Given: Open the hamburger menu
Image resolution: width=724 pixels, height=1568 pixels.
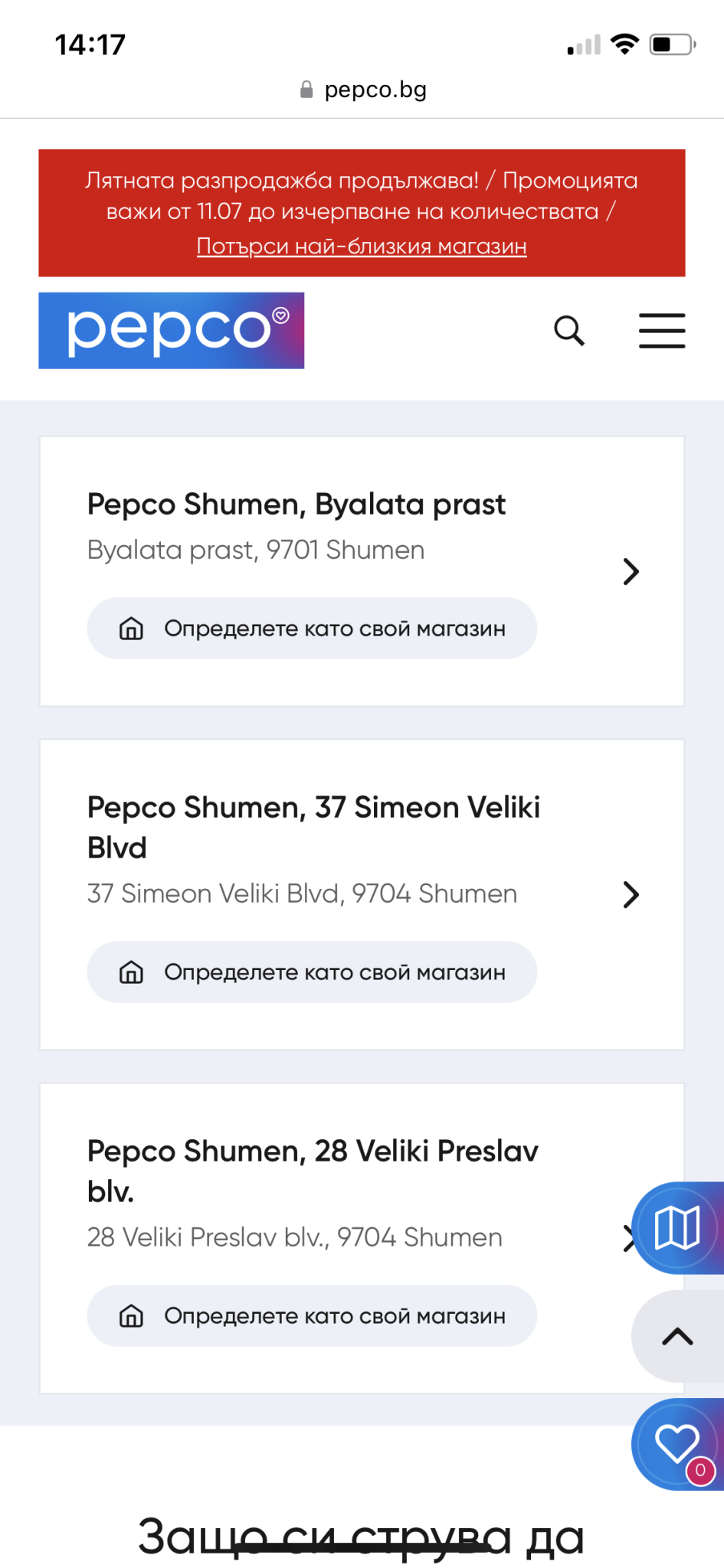Looking at the screenshot, I should coord(662,331).
